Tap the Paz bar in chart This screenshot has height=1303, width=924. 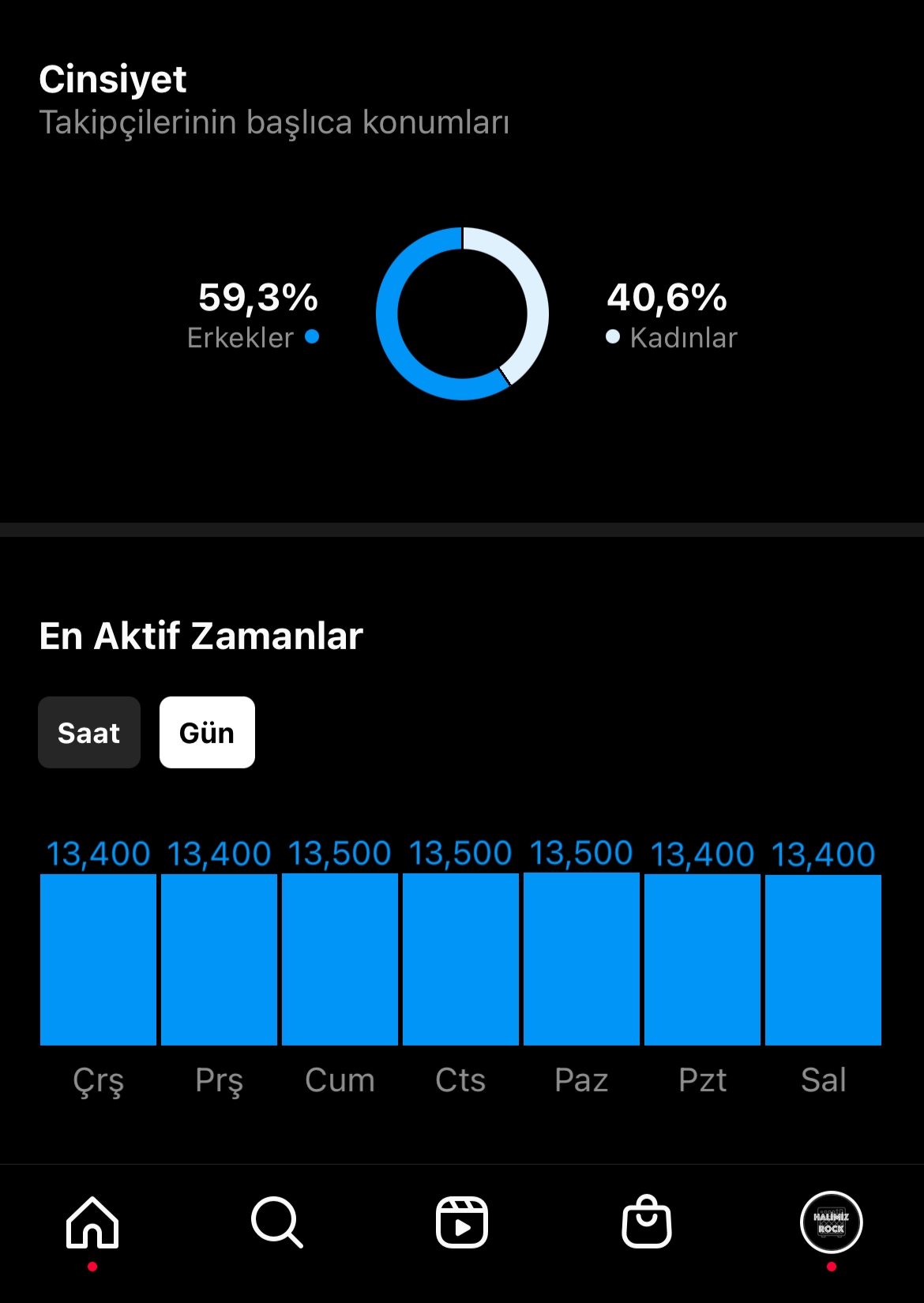581,959
